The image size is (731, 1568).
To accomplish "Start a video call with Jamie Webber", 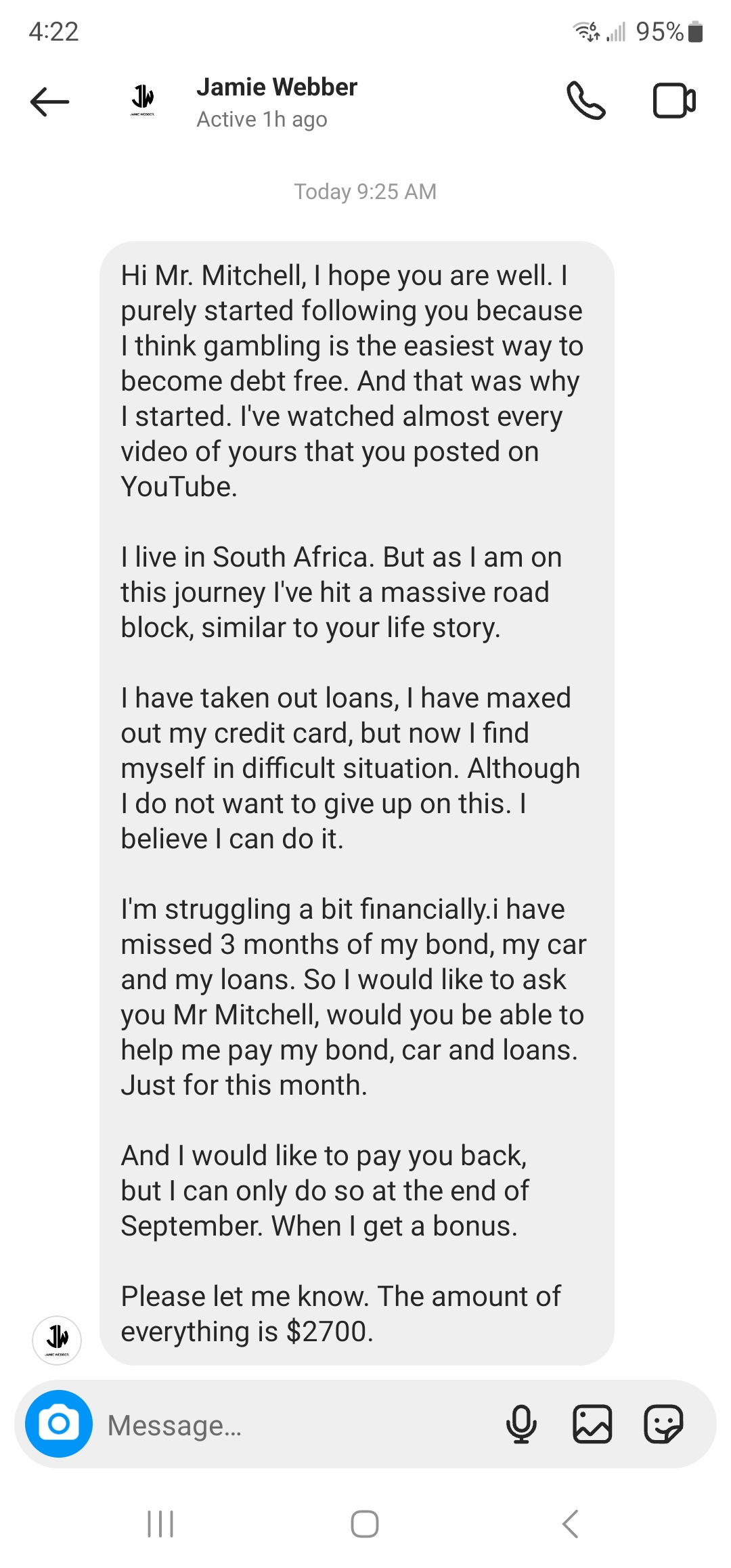I will 674,101.
